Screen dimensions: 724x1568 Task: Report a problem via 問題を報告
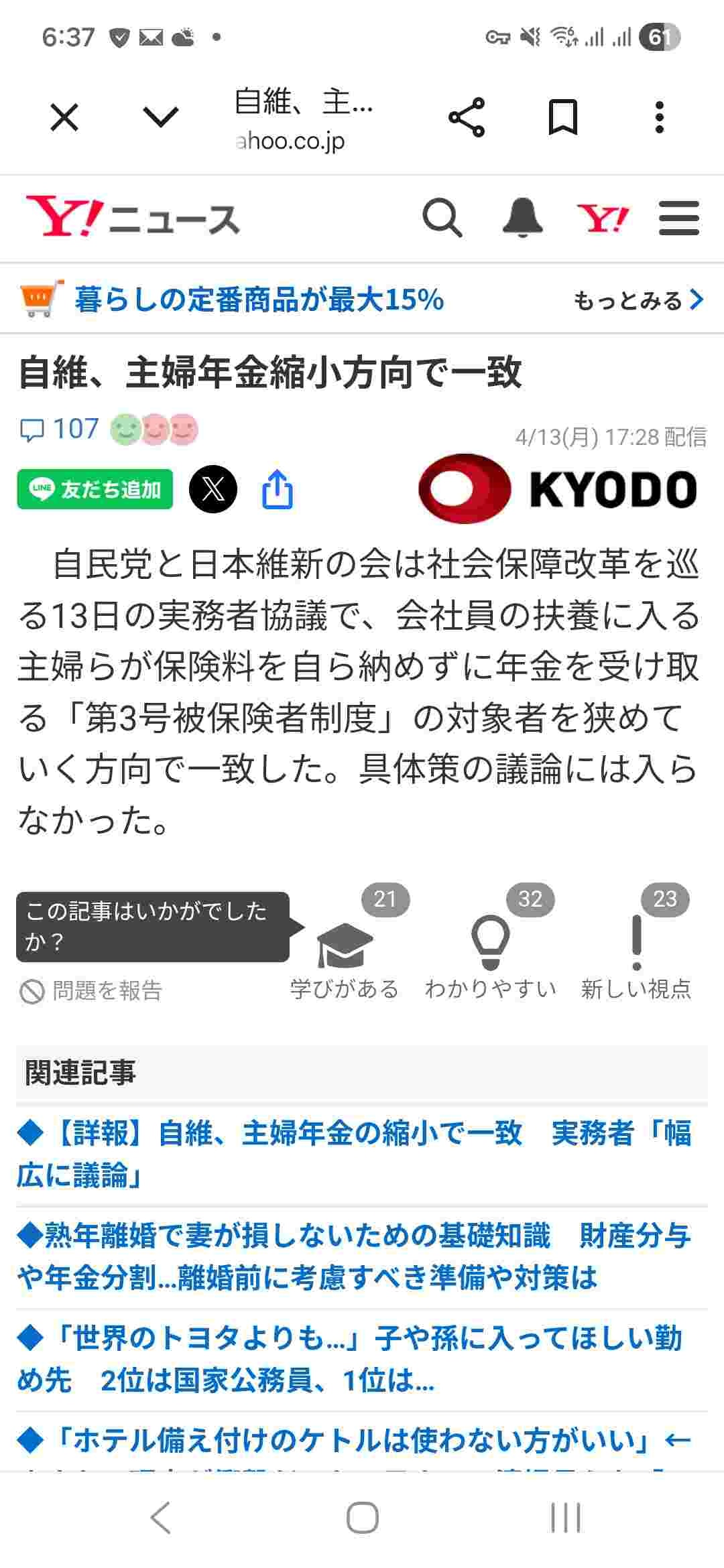[x=91, y=990]
